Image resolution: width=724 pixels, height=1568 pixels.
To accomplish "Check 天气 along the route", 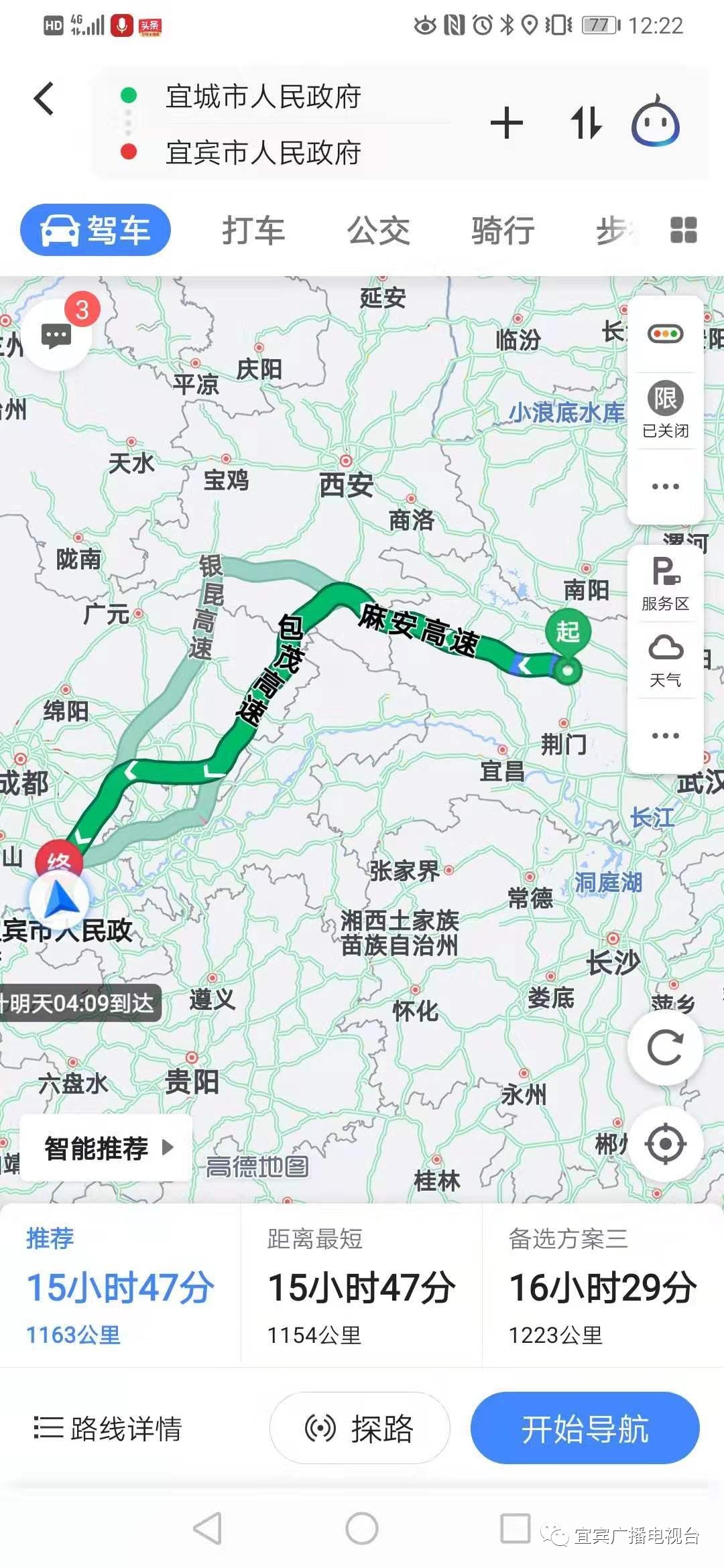I will pos(664,661).
